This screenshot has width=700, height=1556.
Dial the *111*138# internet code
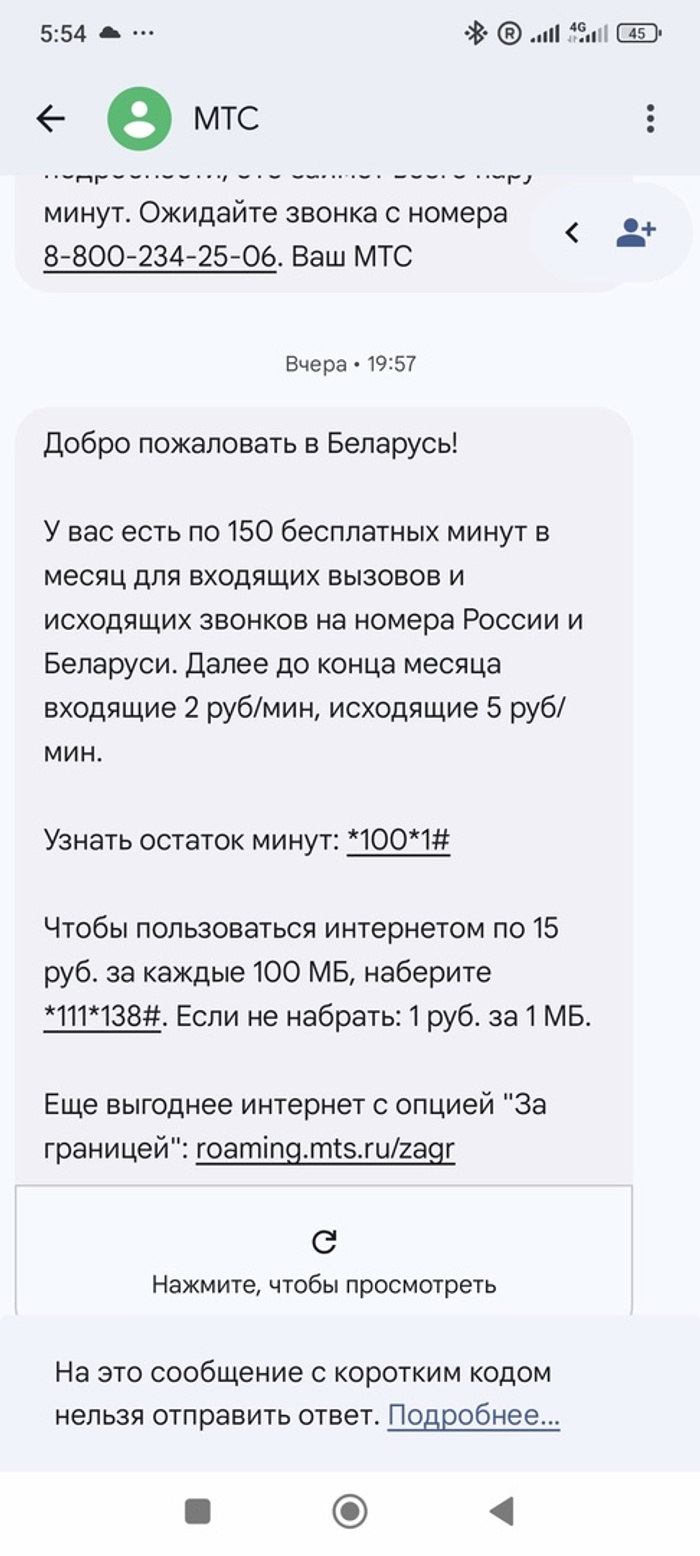(102, 1017)
